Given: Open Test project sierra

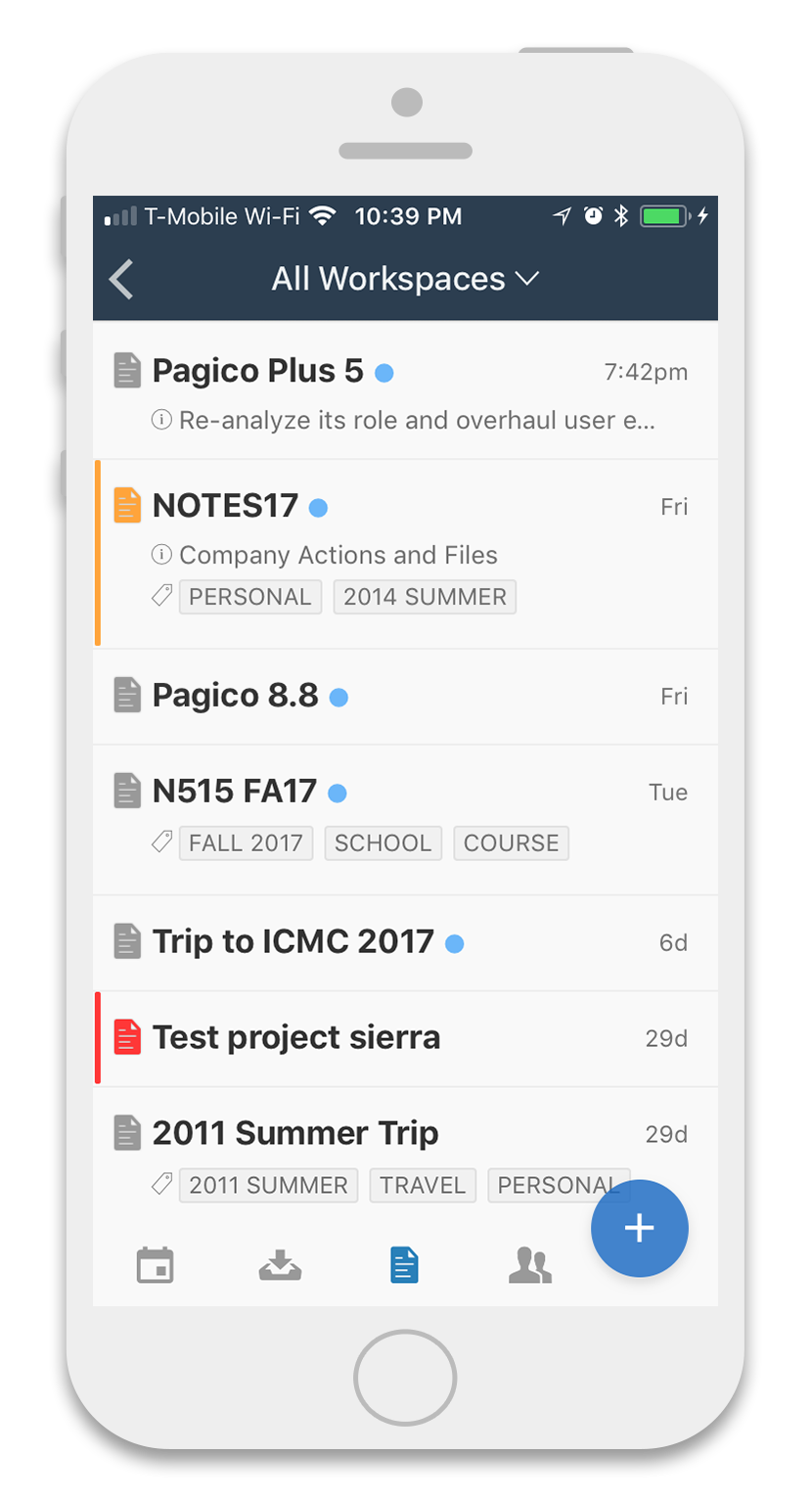Looking at the screenshot, I should coord(405,1038).
